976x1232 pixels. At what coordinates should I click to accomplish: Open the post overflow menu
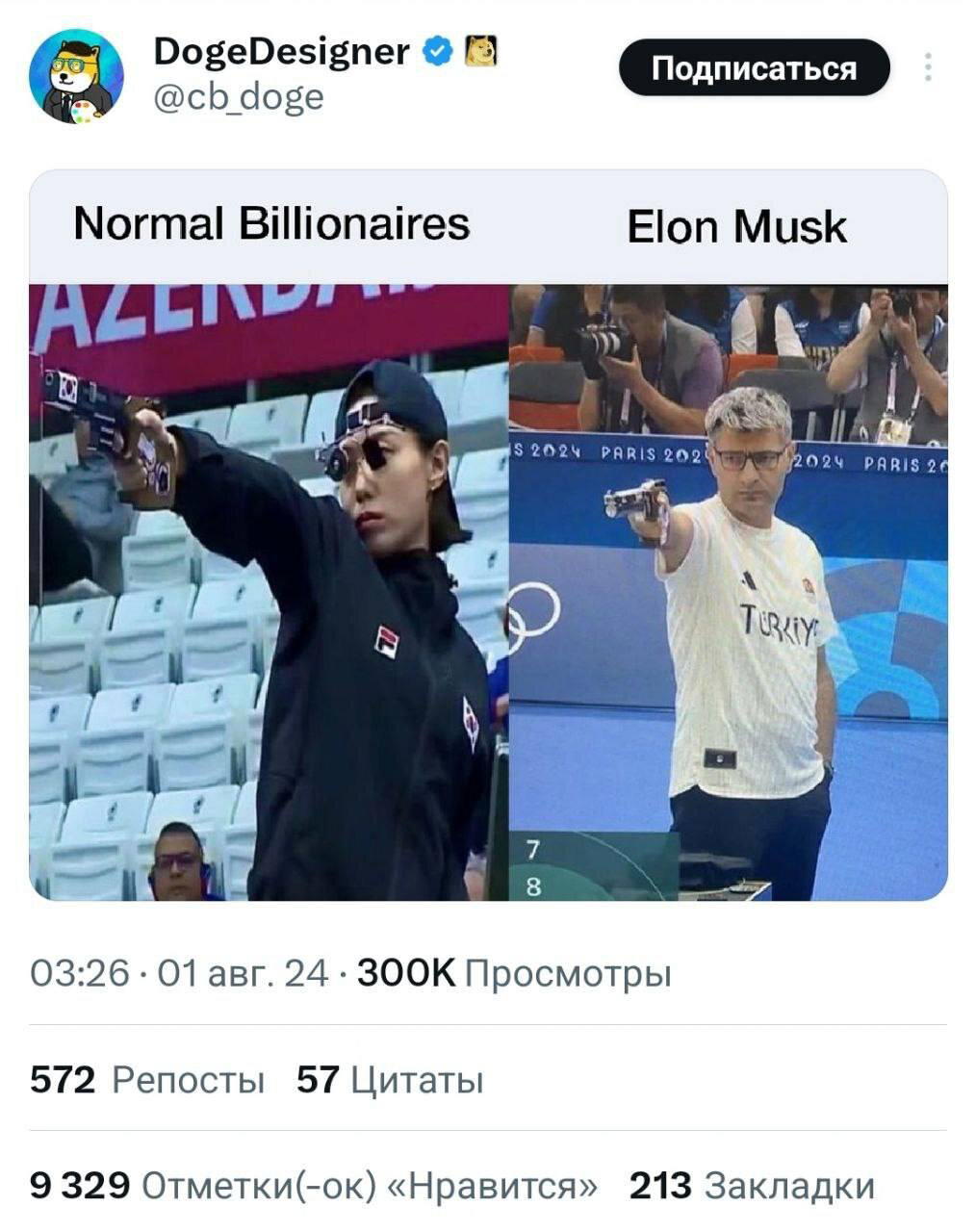pyautogui.click(x=928, y=67)
